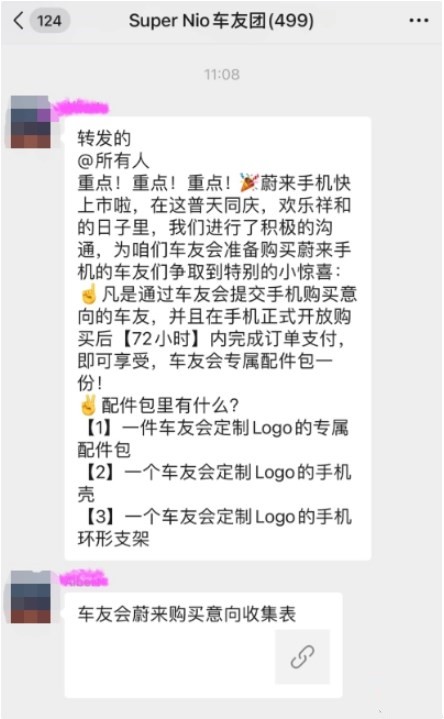444x719 pixels.
Task: Tap the avatar beside the link card message
Action: point(31,597)
